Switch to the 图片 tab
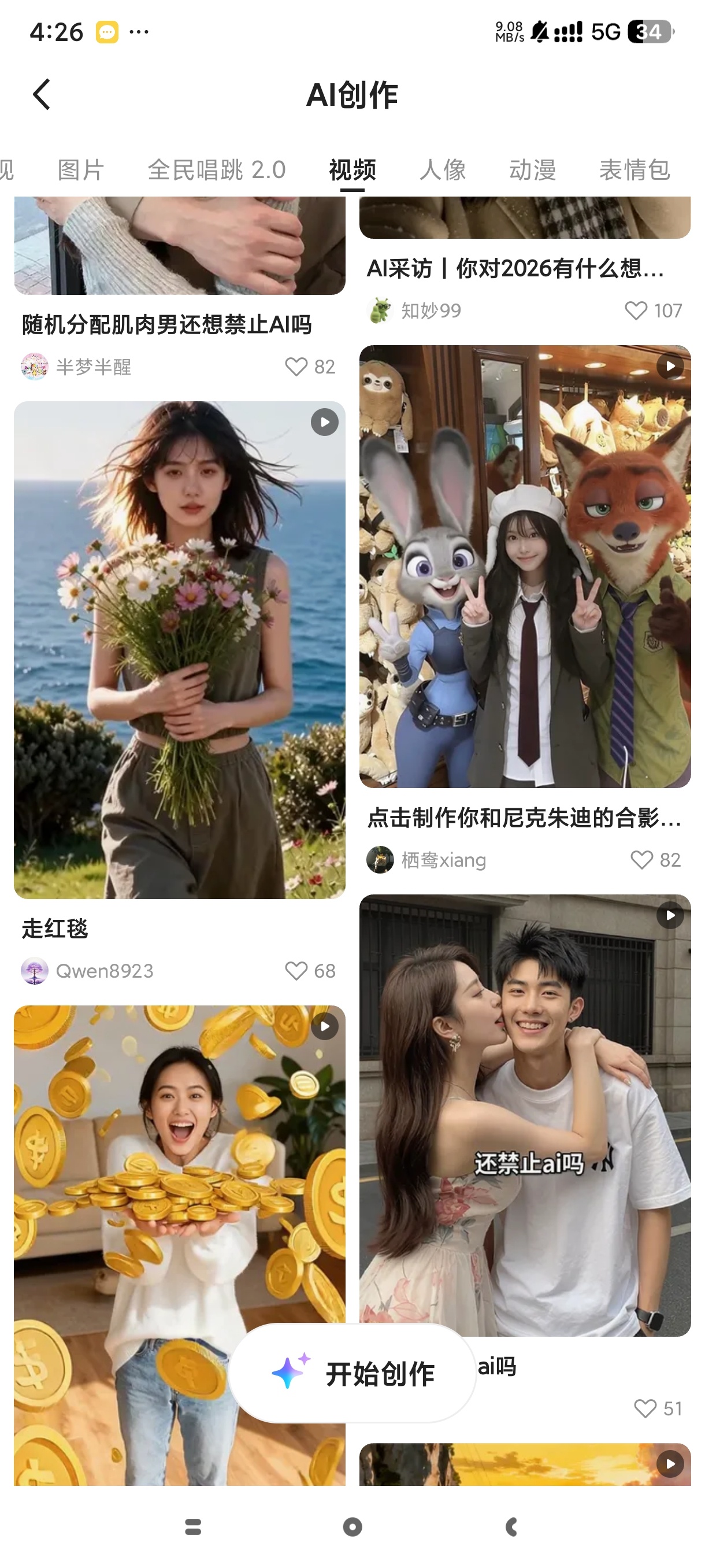 81,170
